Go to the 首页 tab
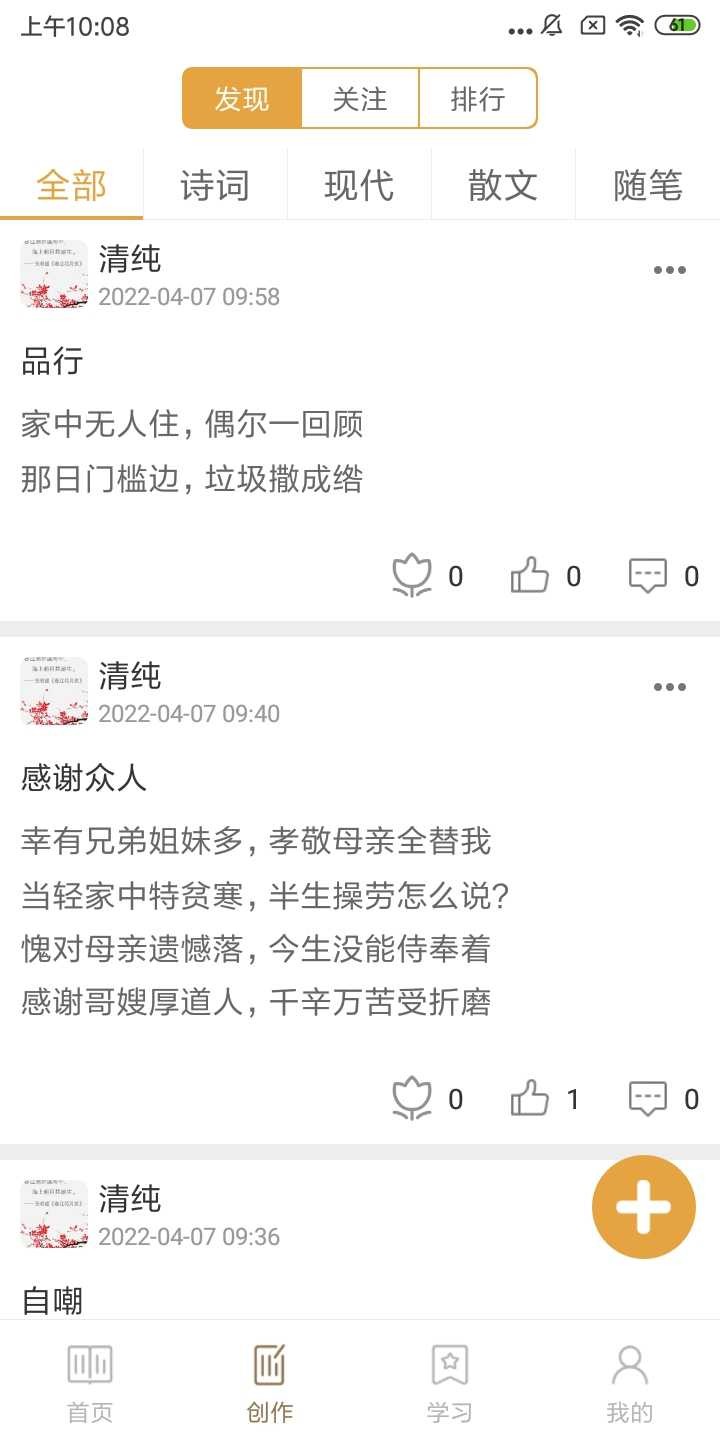 [x=90, y=1384]
